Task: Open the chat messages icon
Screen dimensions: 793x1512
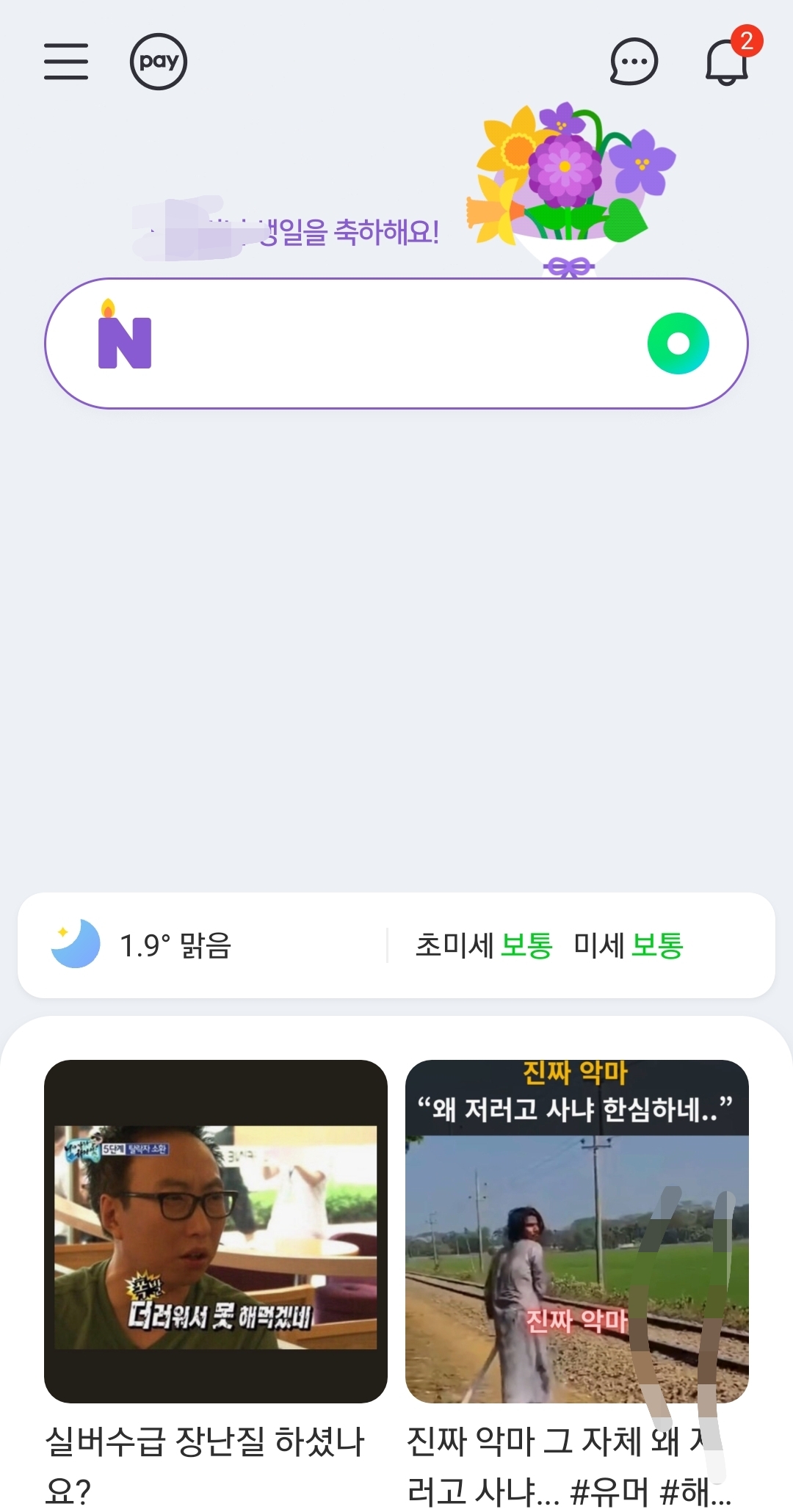Action: point(634,62)
